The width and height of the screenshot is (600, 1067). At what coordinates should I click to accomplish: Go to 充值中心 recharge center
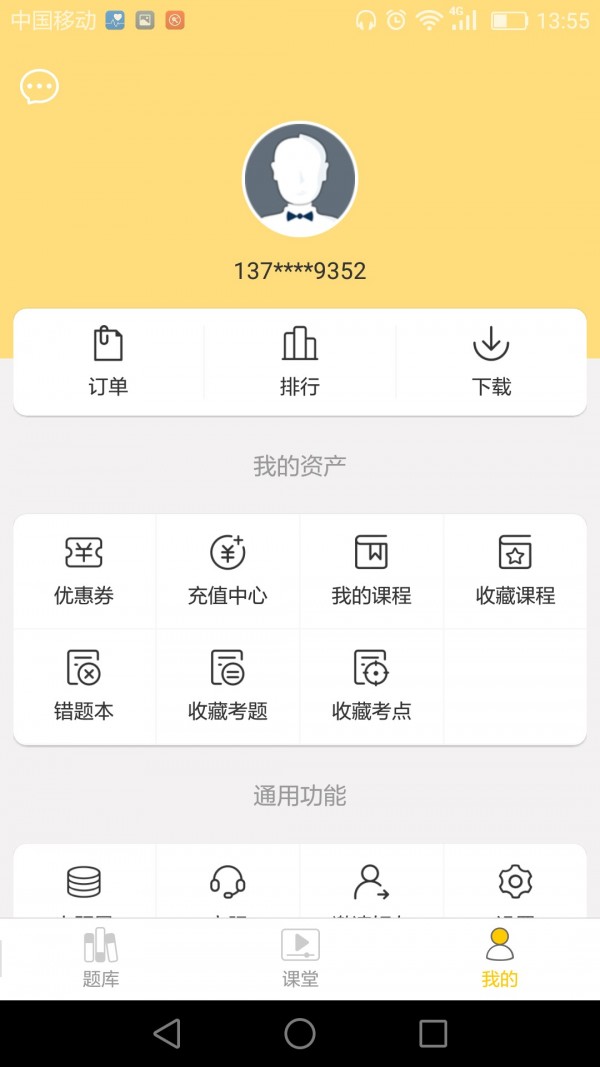point(228,571)
